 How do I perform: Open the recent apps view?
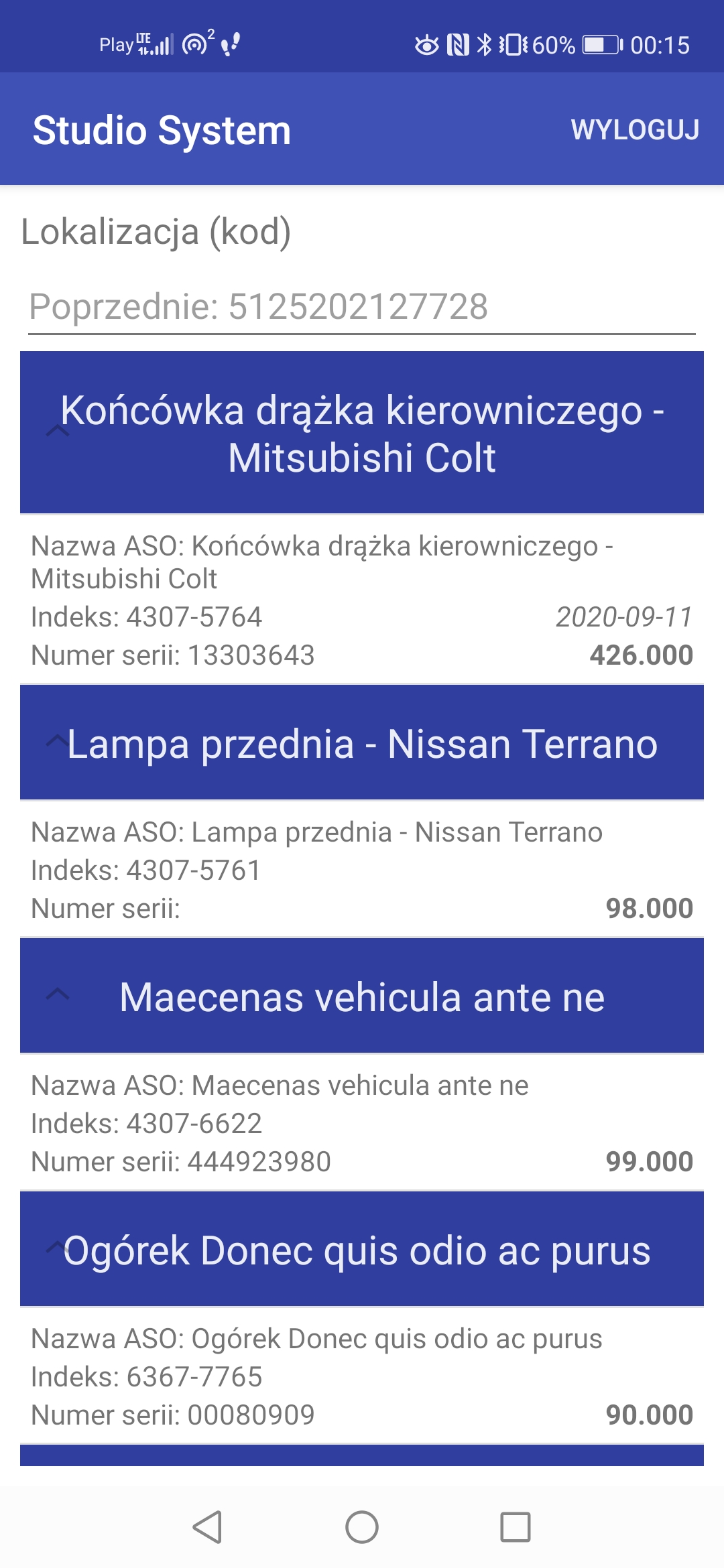(516, 1527)
